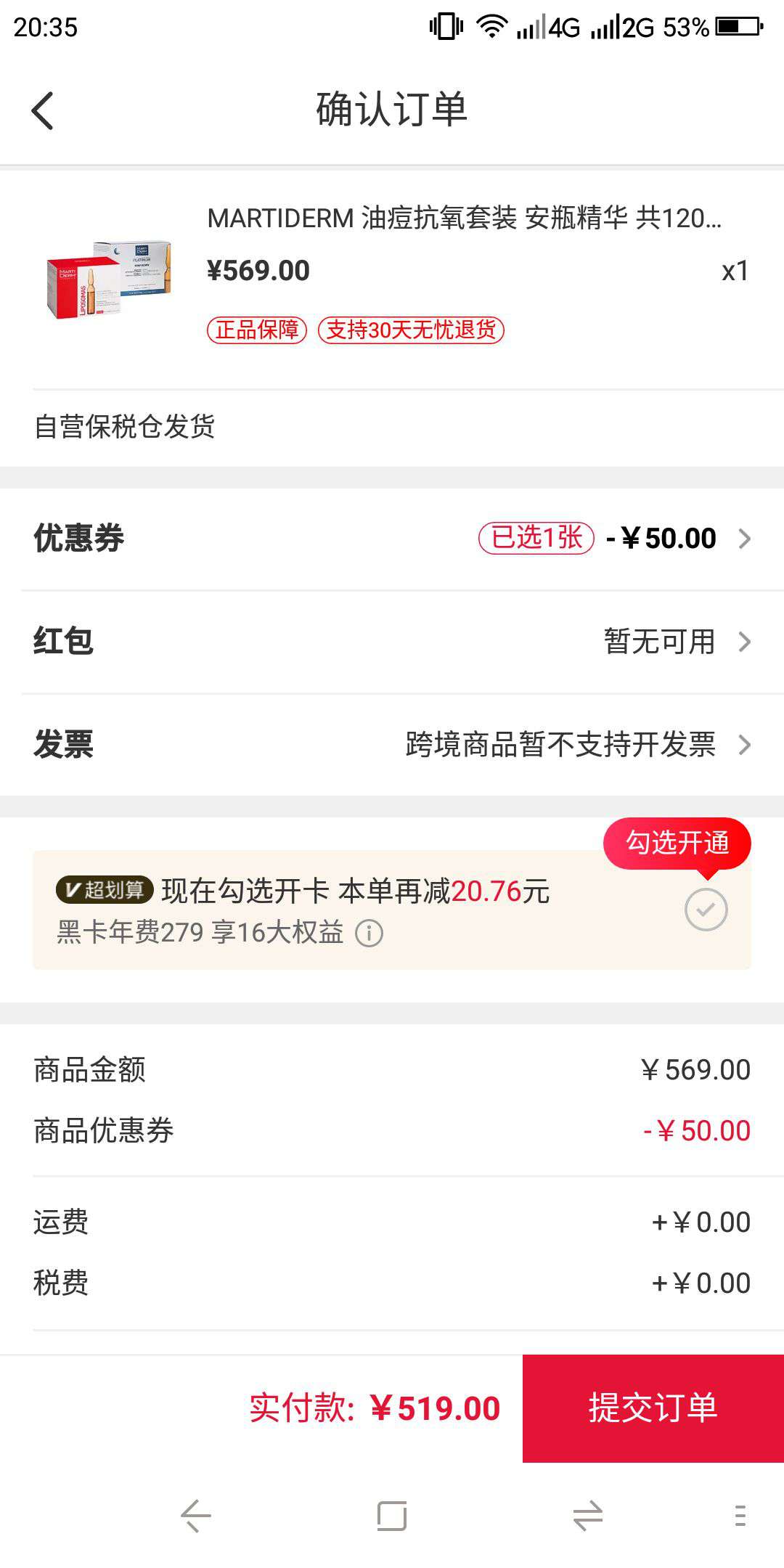Tap the 正品保障 authenticity badge
The image size is (784, 1568).
[258, 330]
